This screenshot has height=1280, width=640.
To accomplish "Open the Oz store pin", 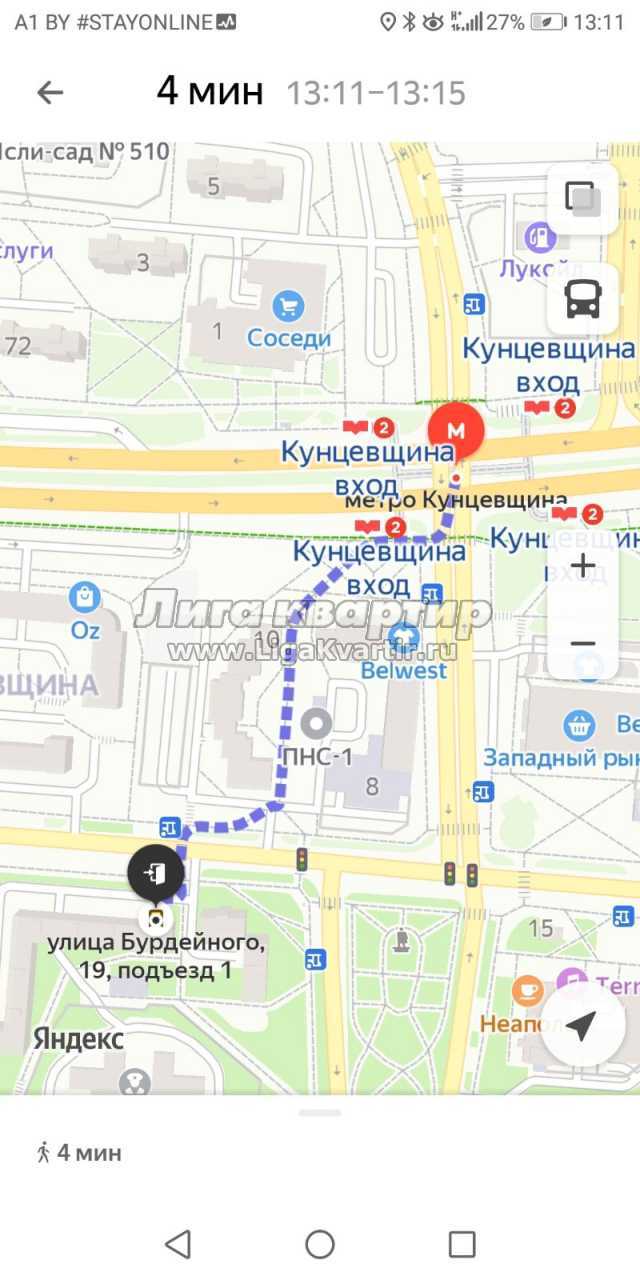I will 85,598.
